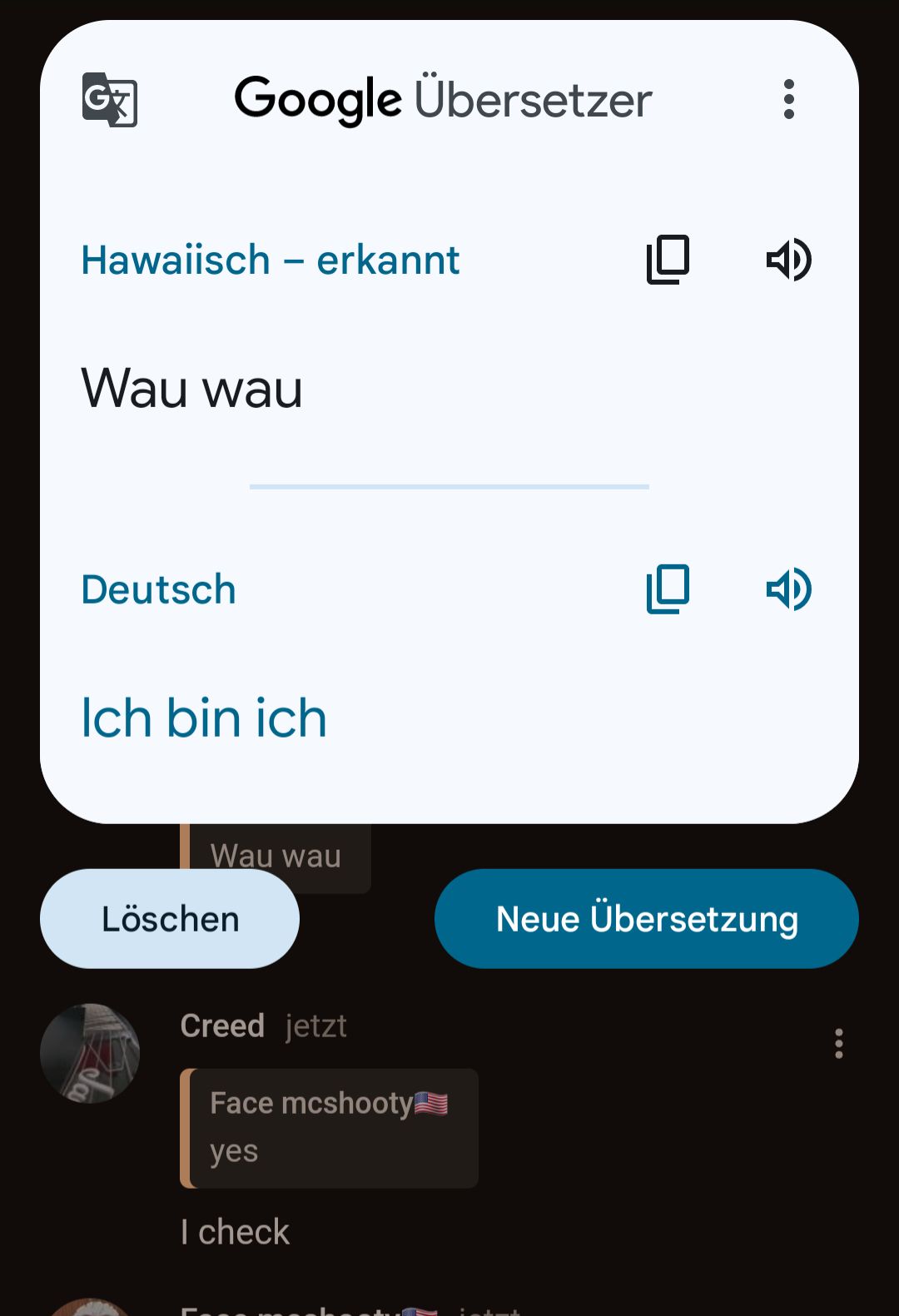Screen dimensions: 899x1316
Task: View Creed's profile picture
Action: click(90, 1053)
